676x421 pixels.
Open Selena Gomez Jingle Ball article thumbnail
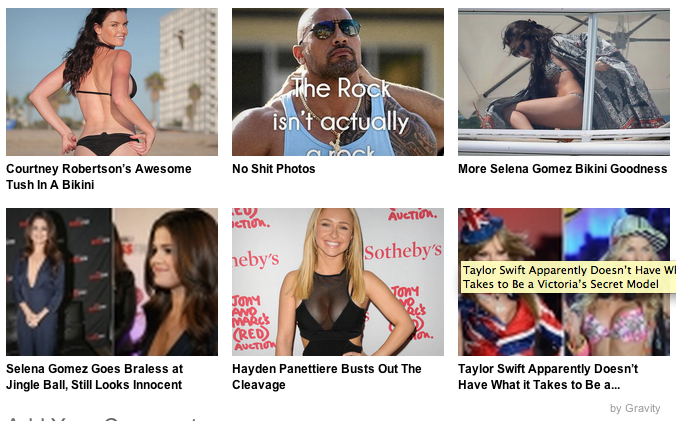click(111, 282)
